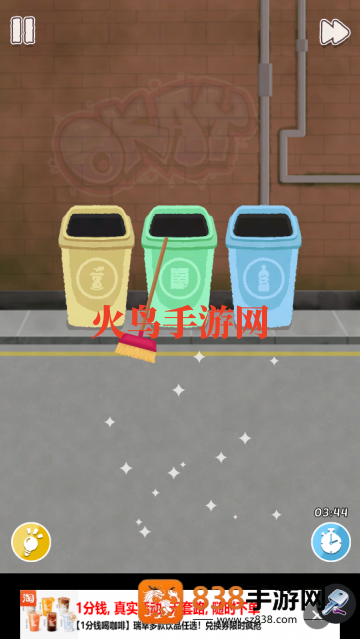Tap the fast-forward skip button
The height and width of the screenshot is (639, 360).
pyautogui.click(x=334, y=31)
